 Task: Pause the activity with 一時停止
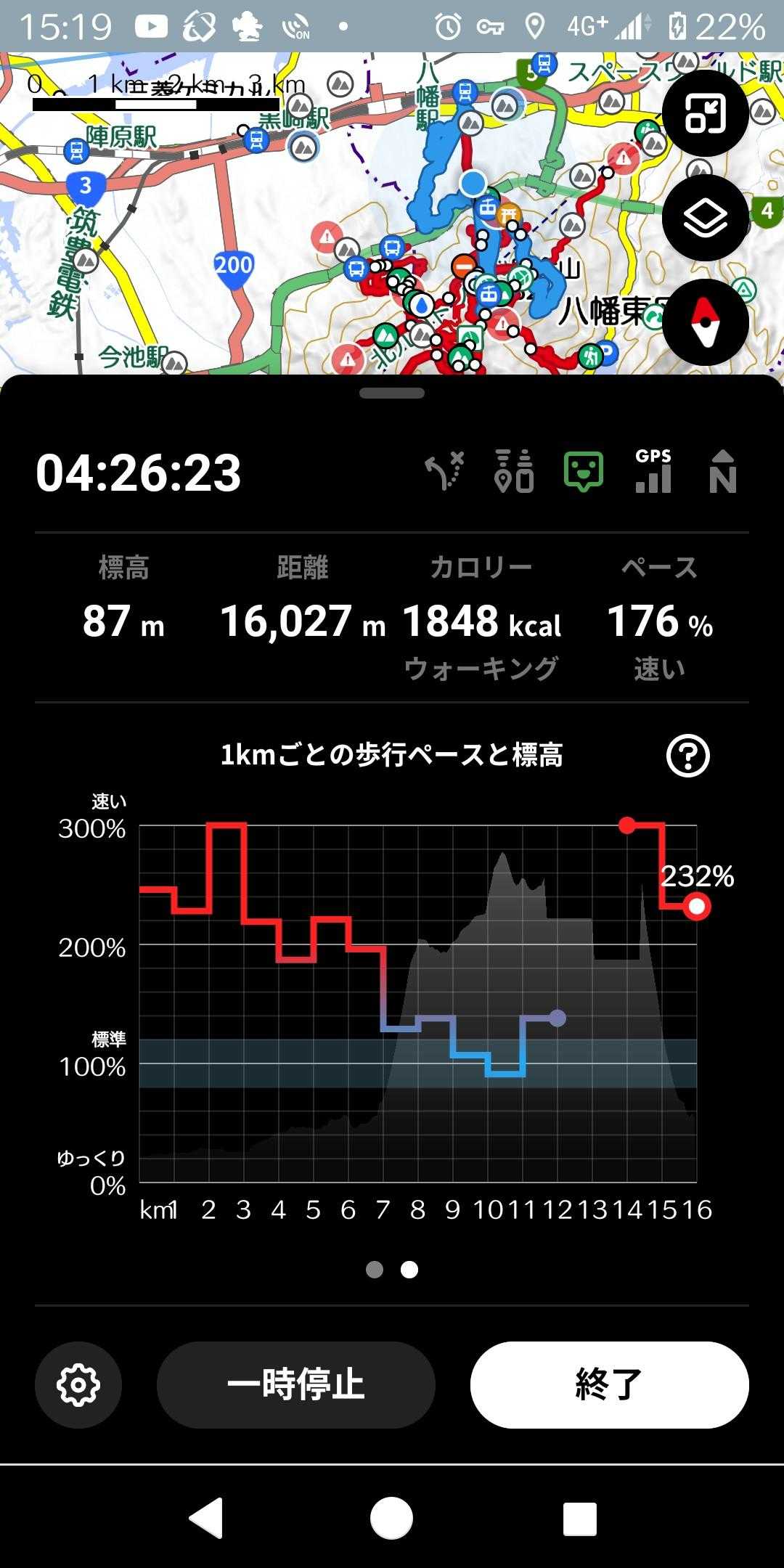296,1385
